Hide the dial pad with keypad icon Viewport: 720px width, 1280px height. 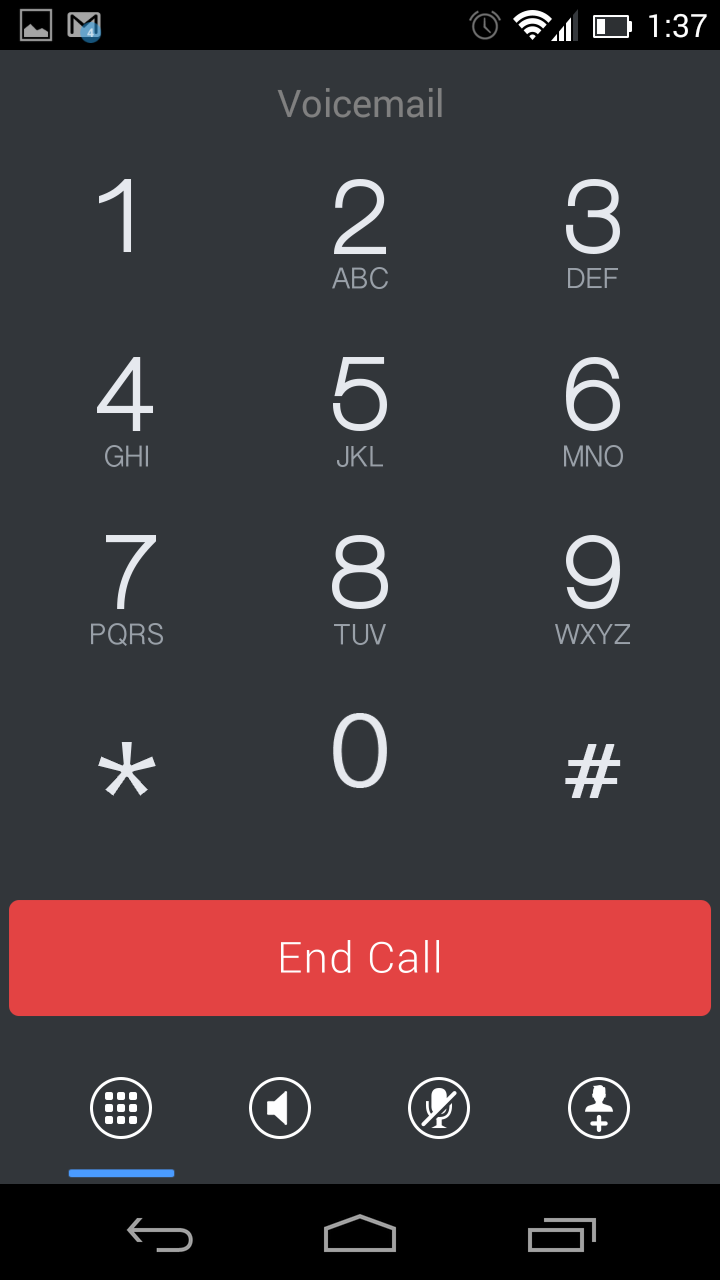point(121,1108)
